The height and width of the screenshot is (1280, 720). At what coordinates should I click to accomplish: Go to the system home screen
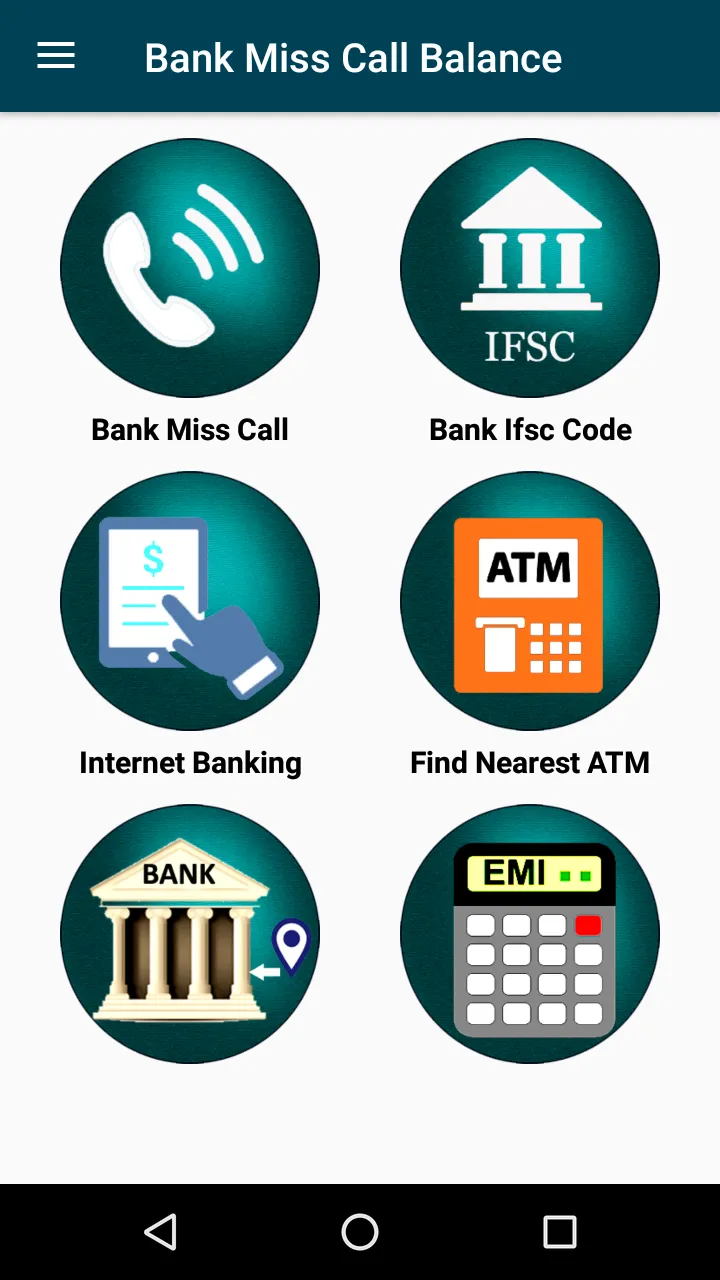[360, 1232]
